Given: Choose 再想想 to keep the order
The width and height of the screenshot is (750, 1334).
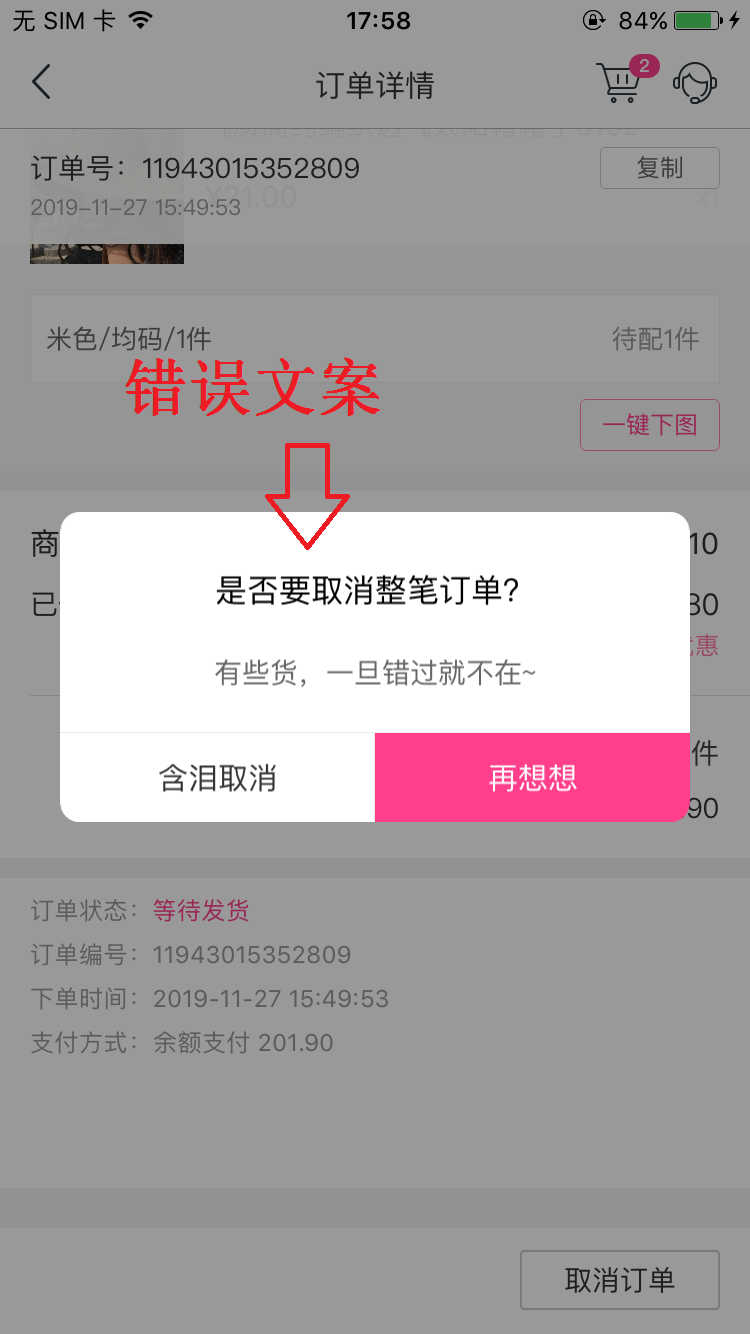Looking at the screenshot, I should click(x=532, y=777).
